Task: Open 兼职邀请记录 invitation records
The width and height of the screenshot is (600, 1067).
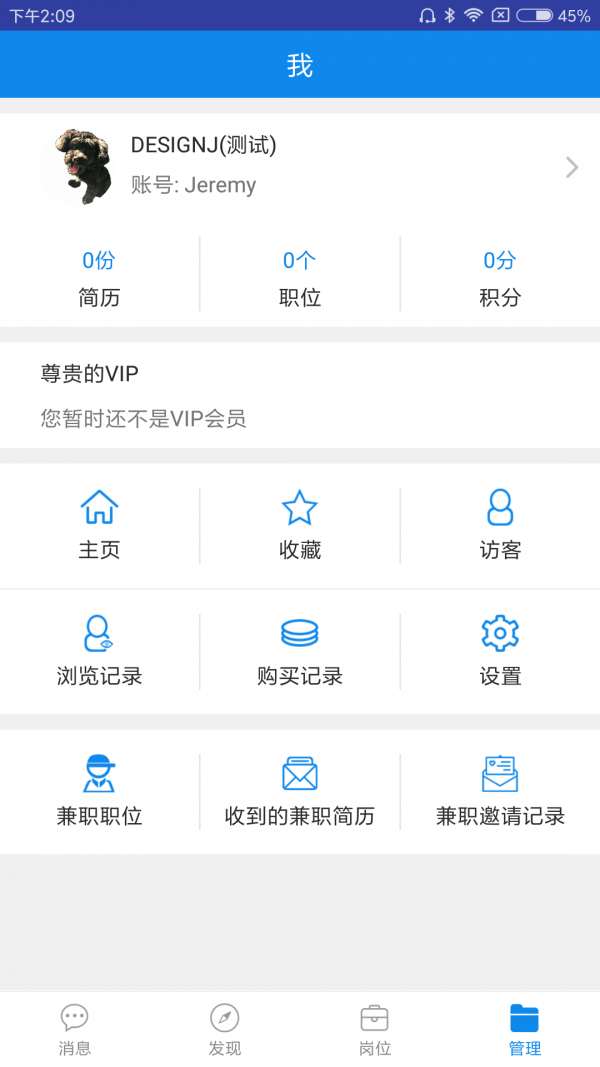Action: tap(500, 791)
